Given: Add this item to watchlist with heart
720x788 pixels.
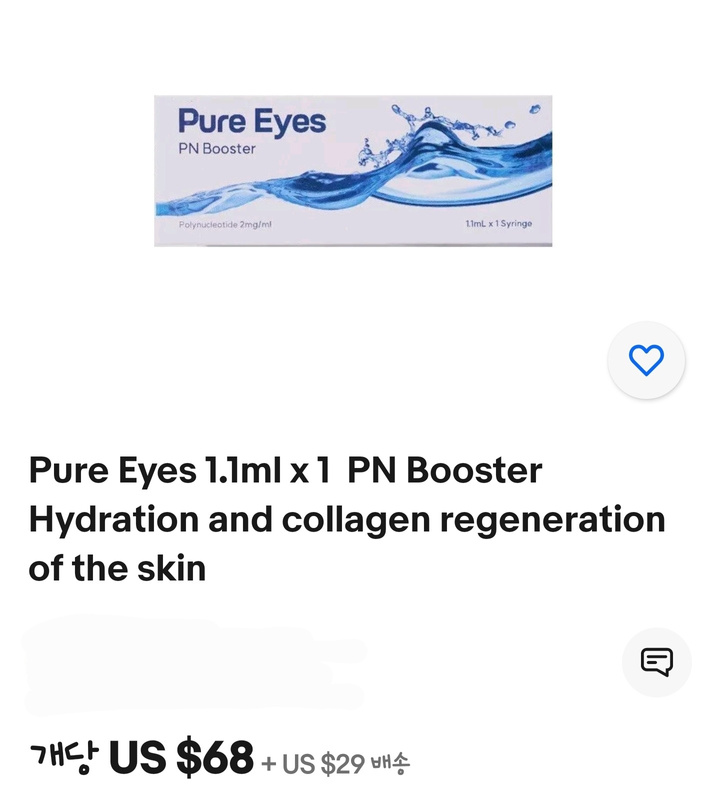Looking at the screenshot, I should pos(646,360).
